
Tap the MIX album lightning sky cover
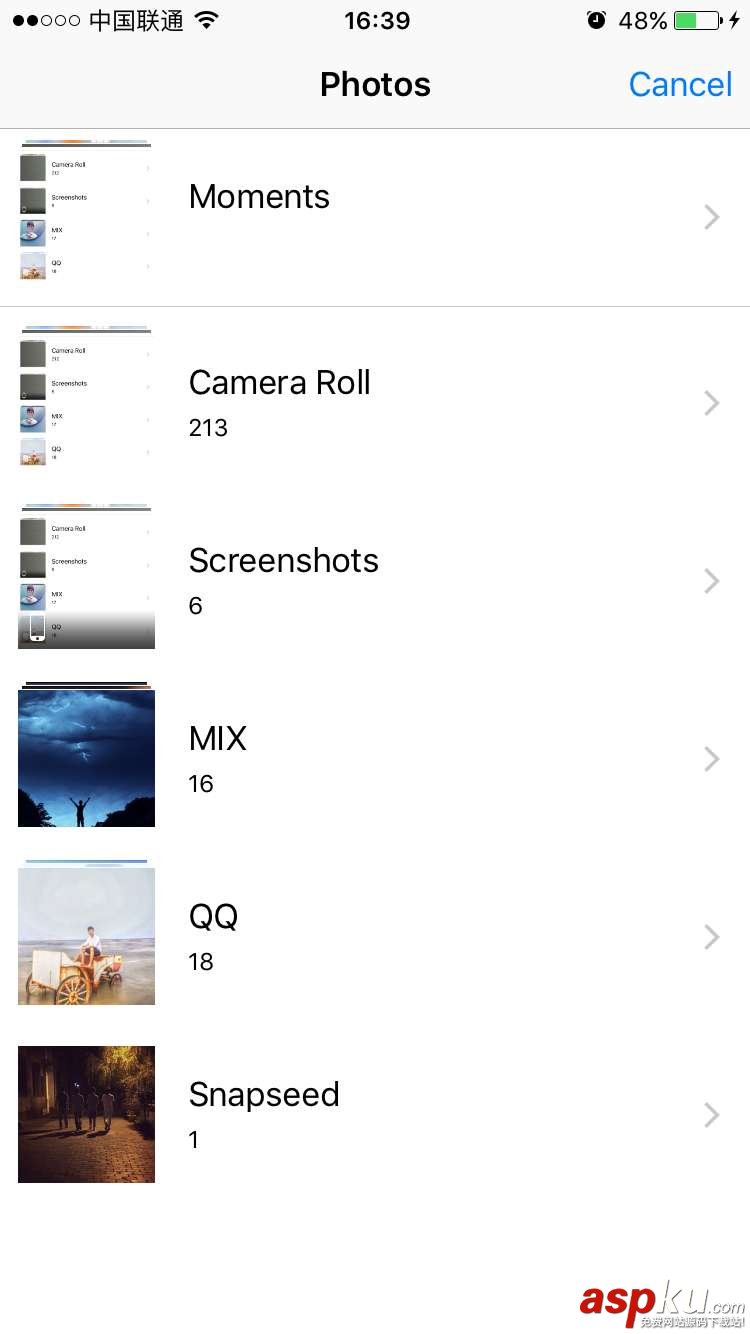86,756
